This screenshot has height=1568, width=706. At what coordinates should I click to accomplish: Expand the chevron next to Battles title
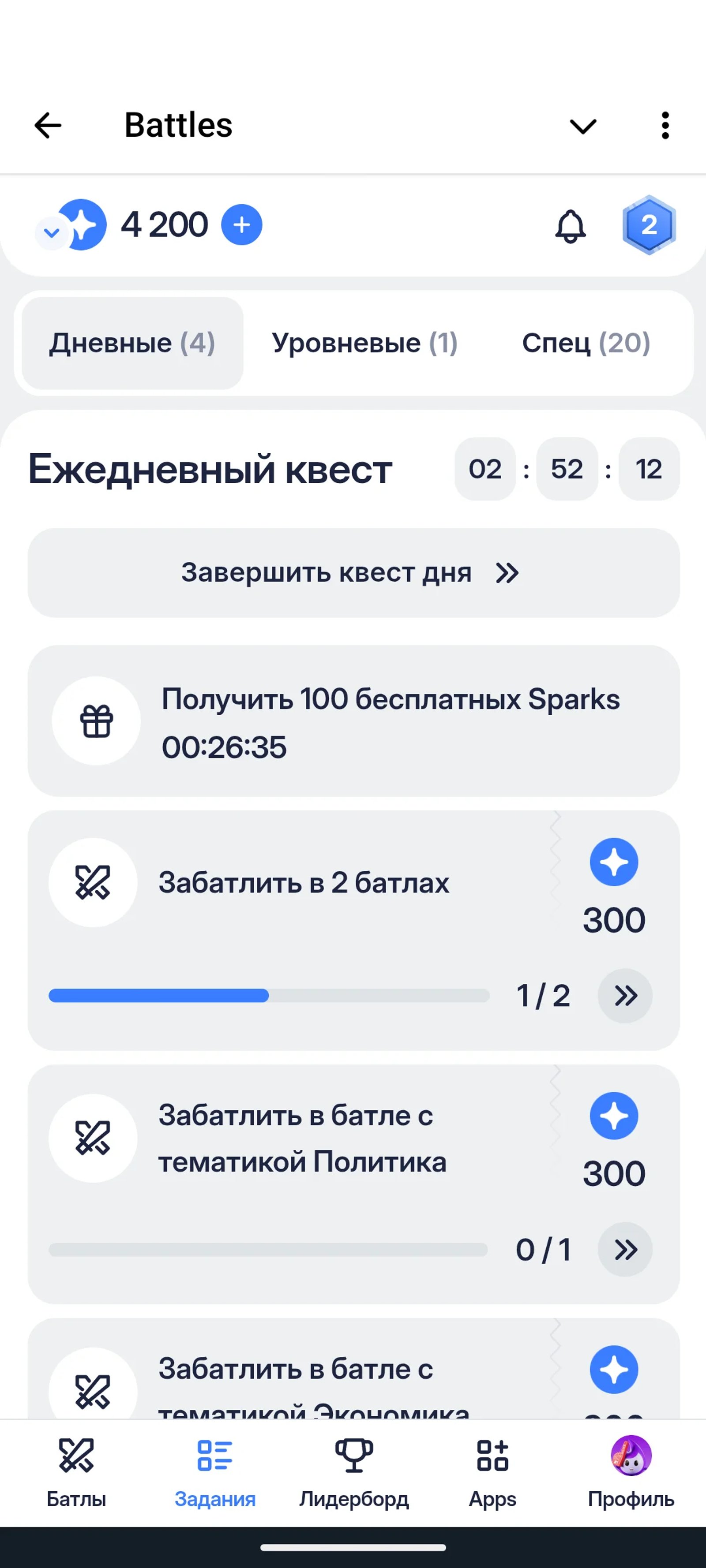(581, 126)
